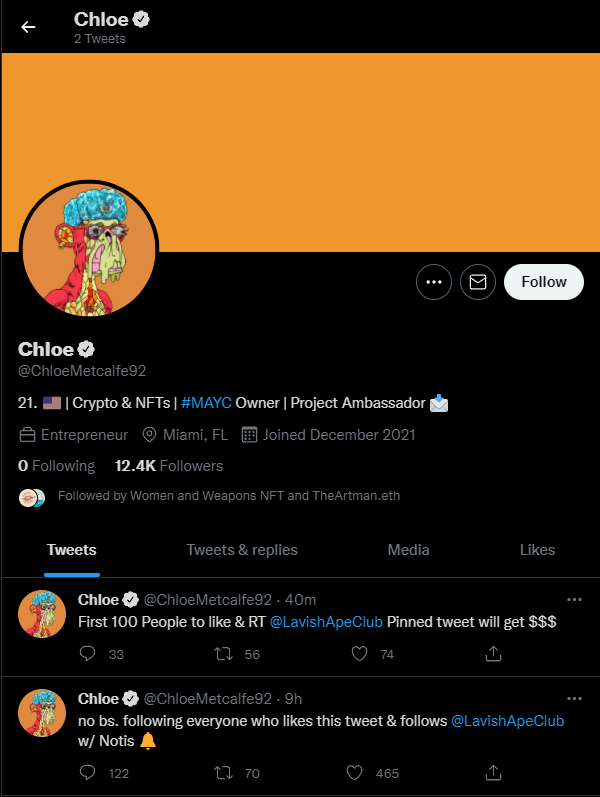Image resolution: width=600 pixels, height=797 pixels.
Task: Follow Chloe's account
Action: click(544, 282)
